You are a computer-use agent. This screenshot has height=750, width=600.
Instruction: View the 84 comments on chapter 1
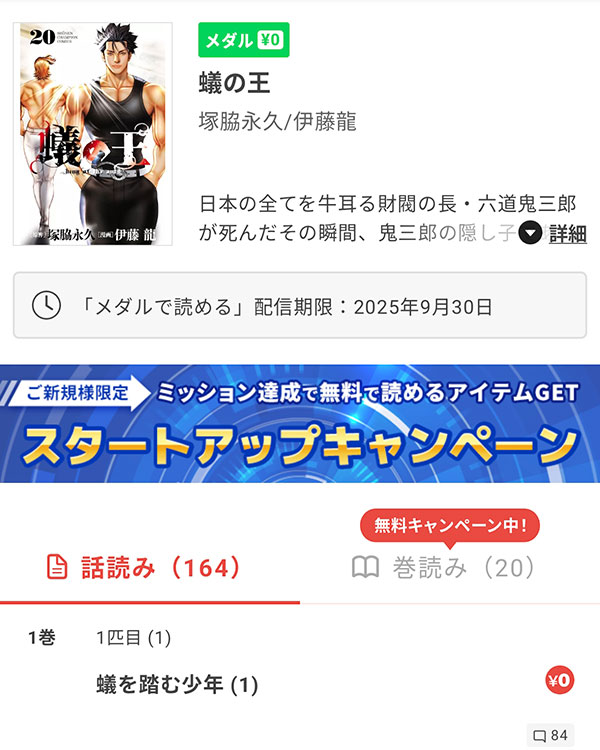point(550,736)
